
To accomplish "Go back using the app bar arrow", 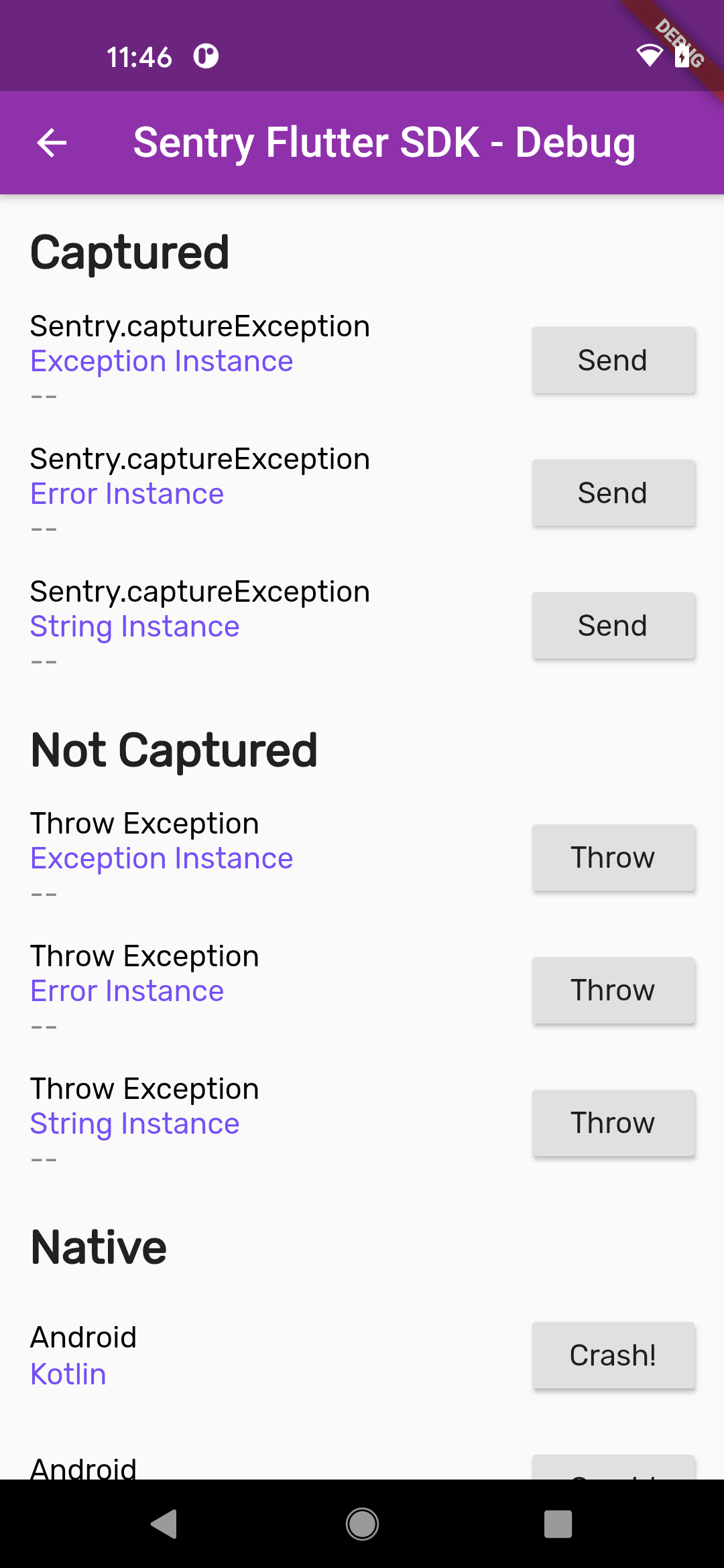I will (x=52, y=143).
